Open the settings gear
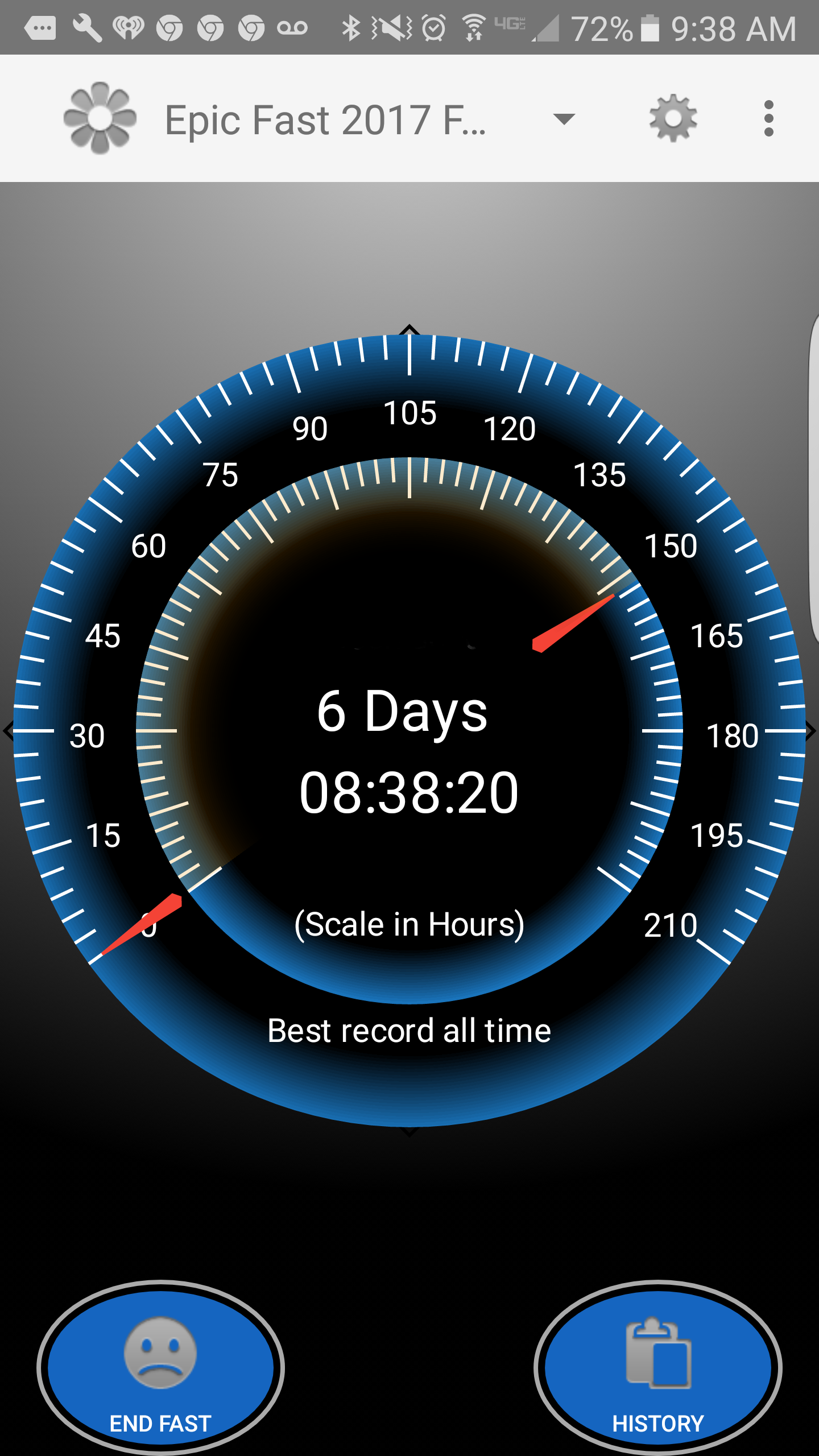 coord(673,118)
